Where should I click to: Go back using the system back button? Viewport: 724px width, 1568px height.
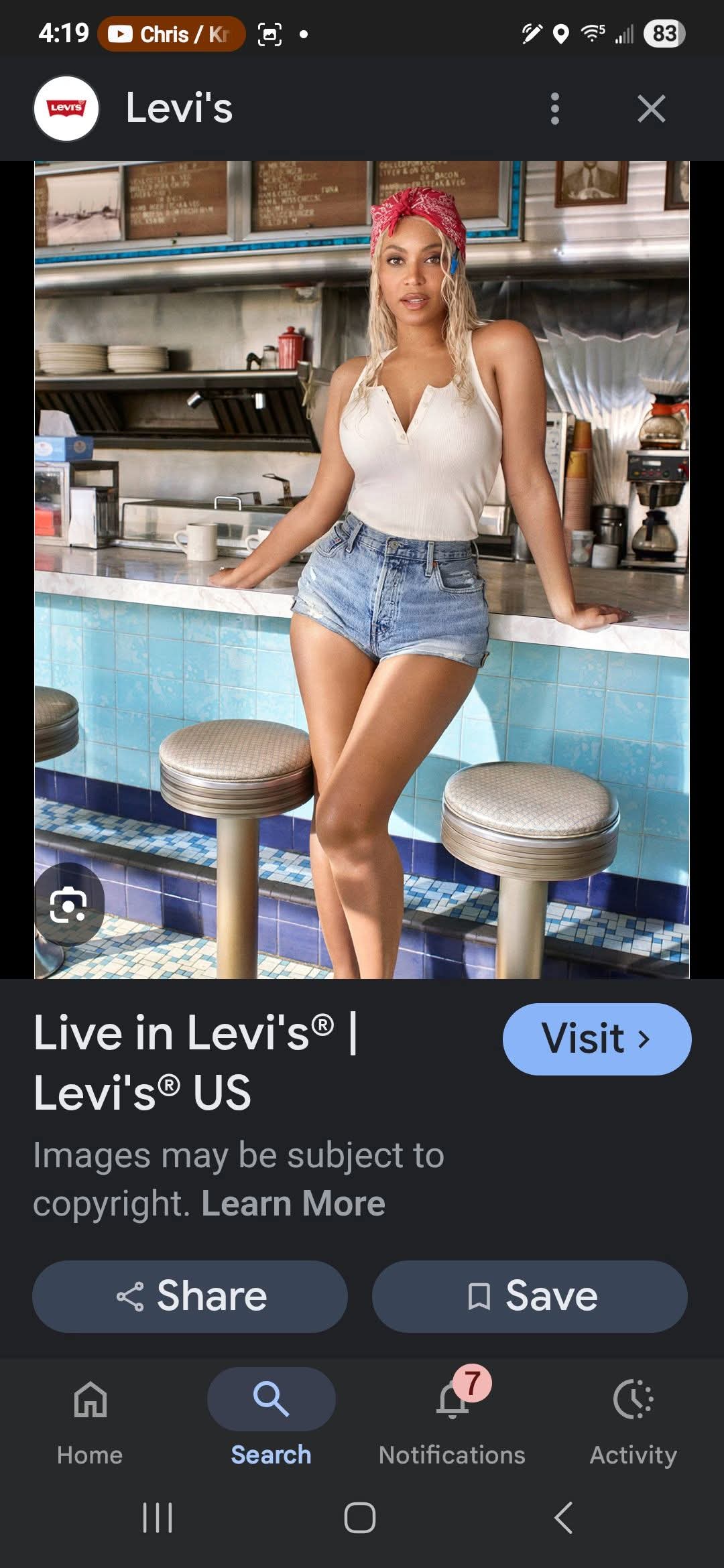click(564, 1518)
